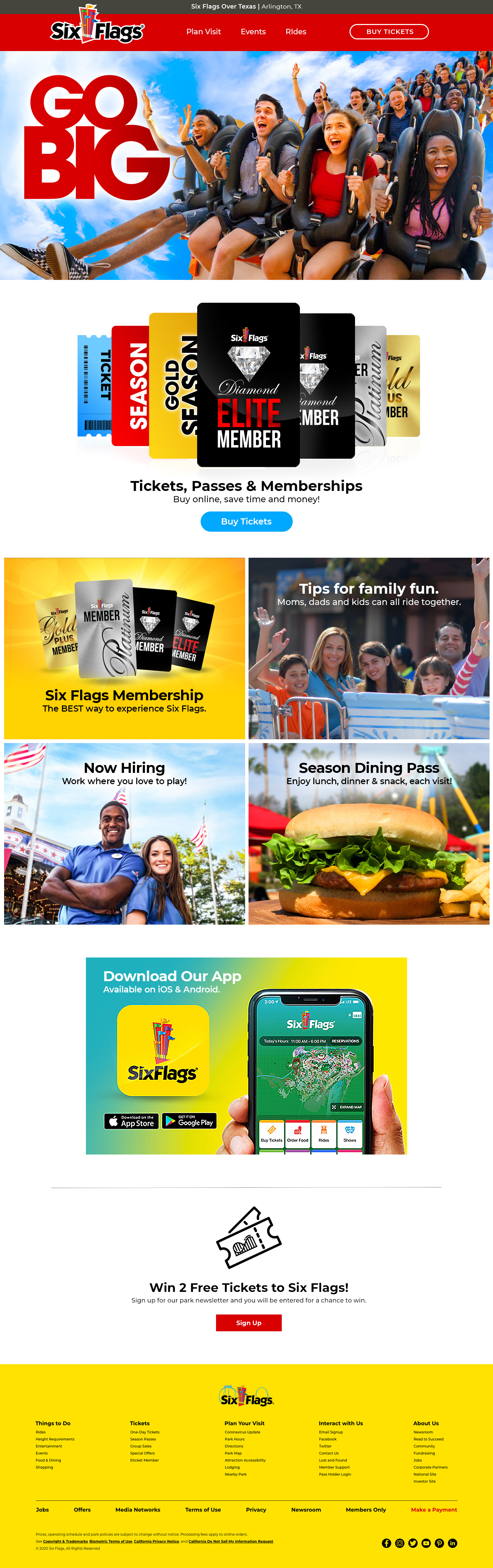Tap the BUY TICKETS header button

389,32
